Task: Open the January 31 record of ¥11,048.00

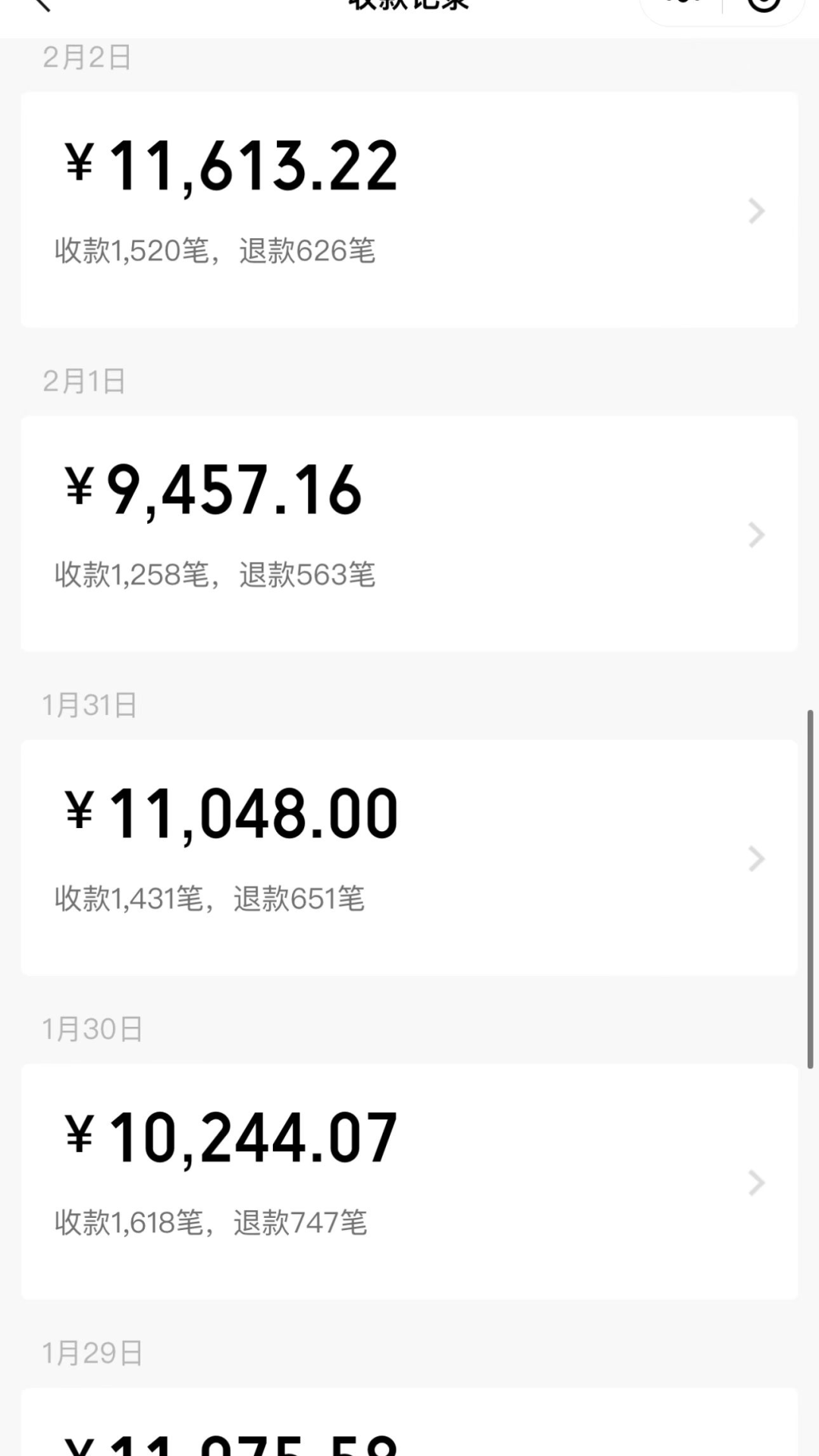Action: pyautogui.click(x=409, y=857)
